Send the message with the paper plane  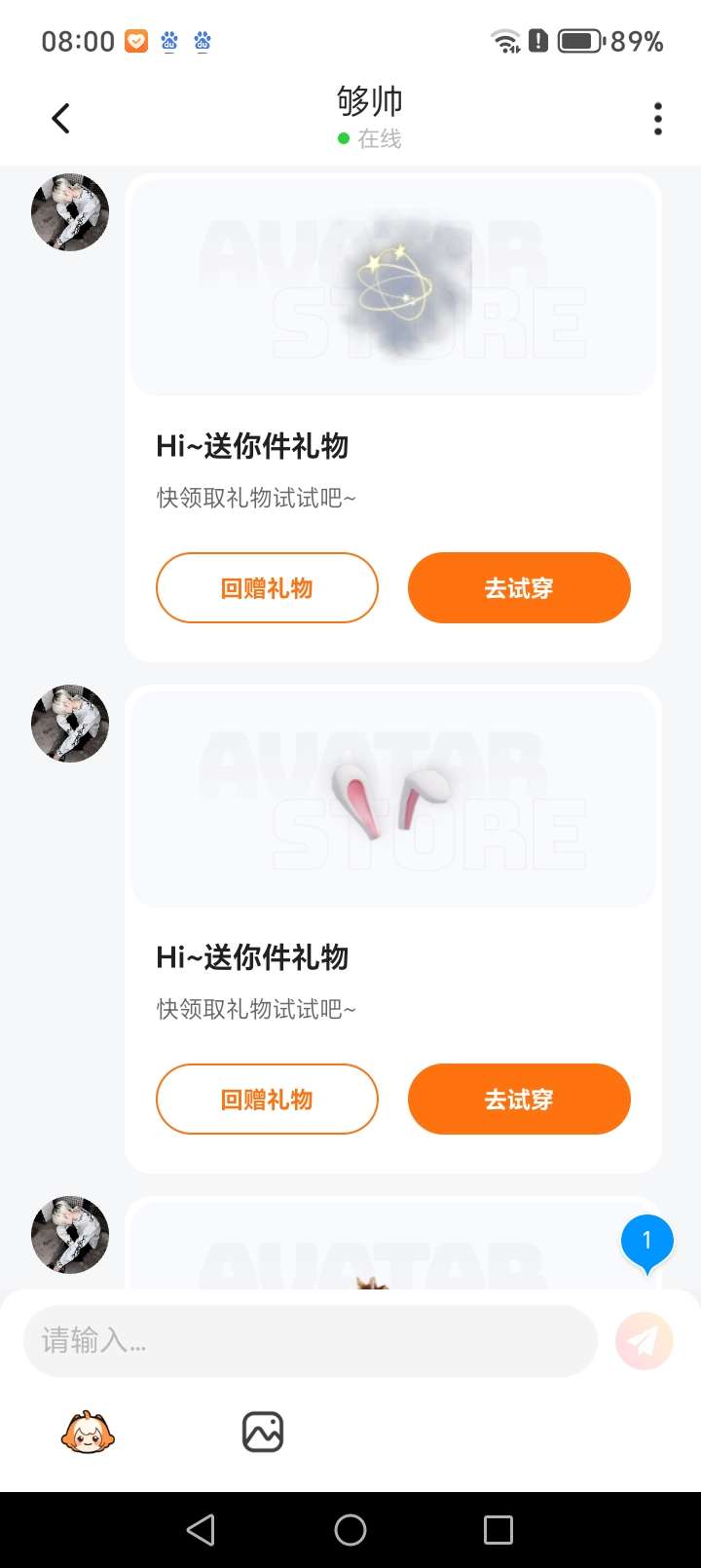(644, 1341)
